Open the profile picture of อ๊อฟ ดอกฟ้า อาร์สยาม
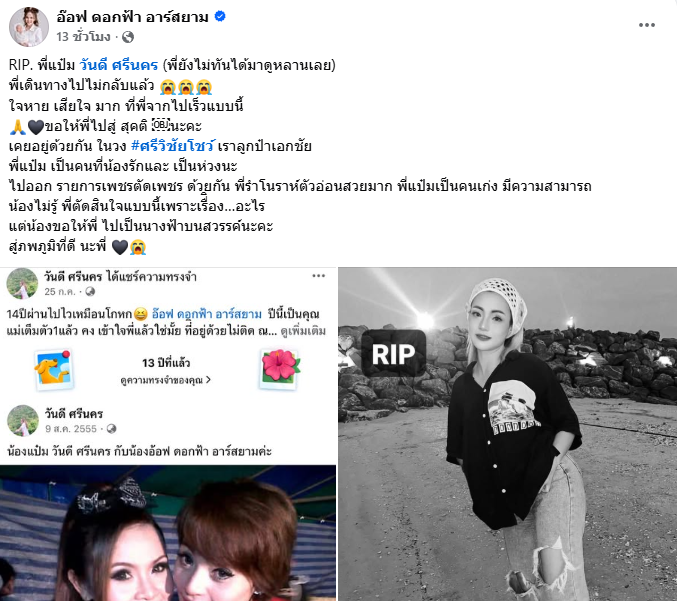Screen dimensions: 677x601 point(28,25)
